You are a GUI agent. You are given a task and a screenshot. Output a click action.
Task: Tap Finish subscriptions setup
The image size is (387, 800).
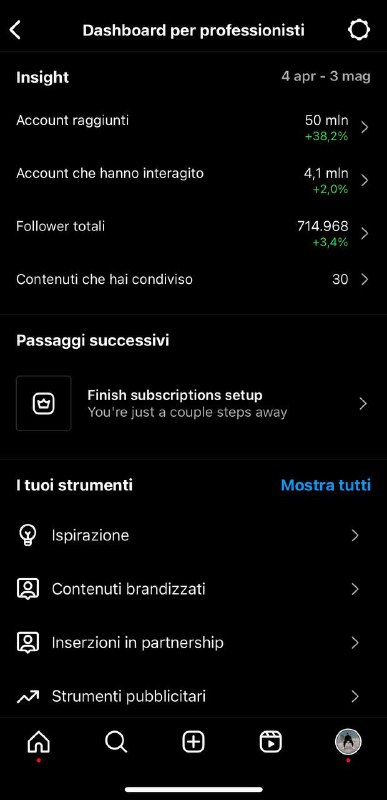[x=193, y=404]
